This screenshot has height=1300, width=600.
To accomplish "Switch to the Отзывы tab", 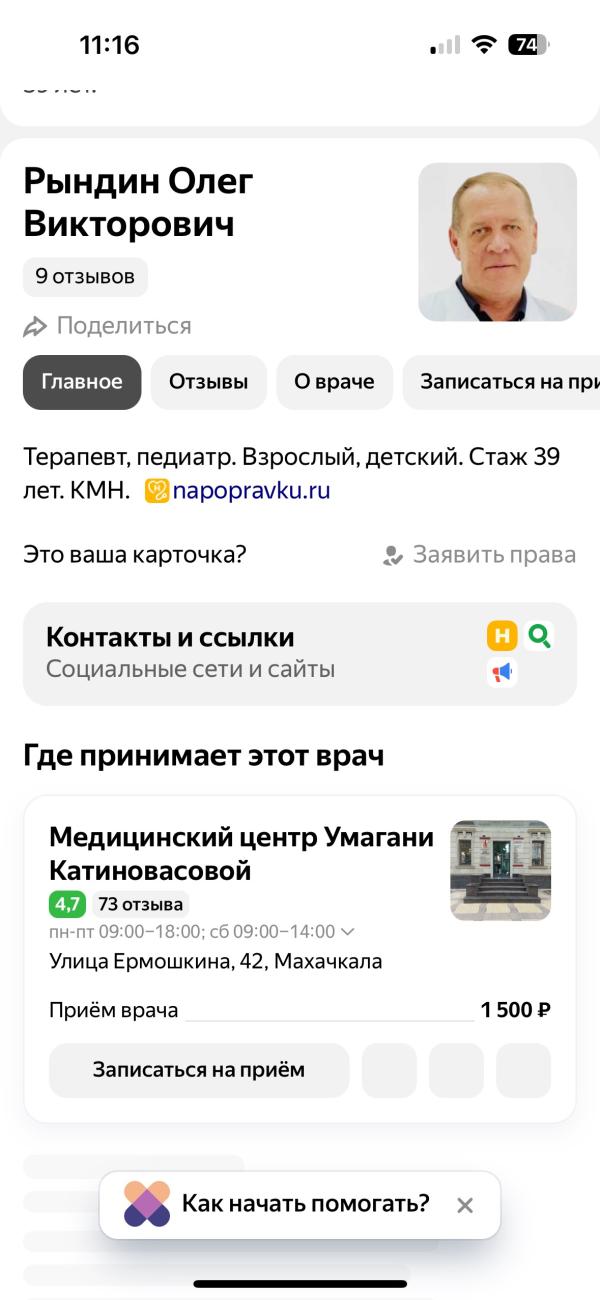I will click(208, 382).
